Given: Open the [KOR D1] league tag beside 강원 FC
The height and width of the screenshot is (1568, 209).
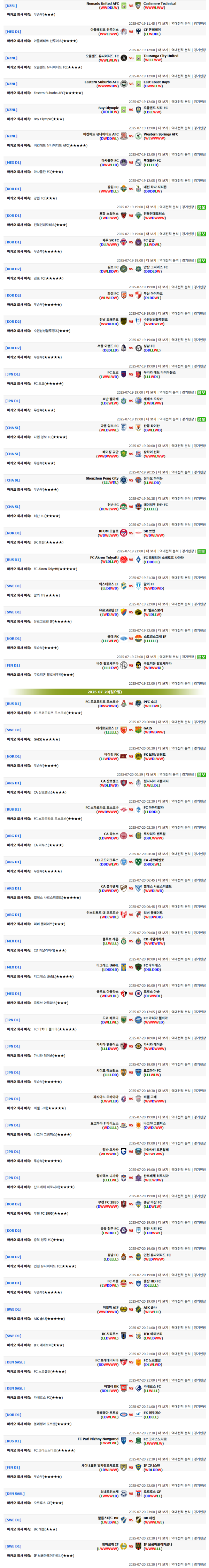Looking at the screenshot, I should (x=13, y=189).
